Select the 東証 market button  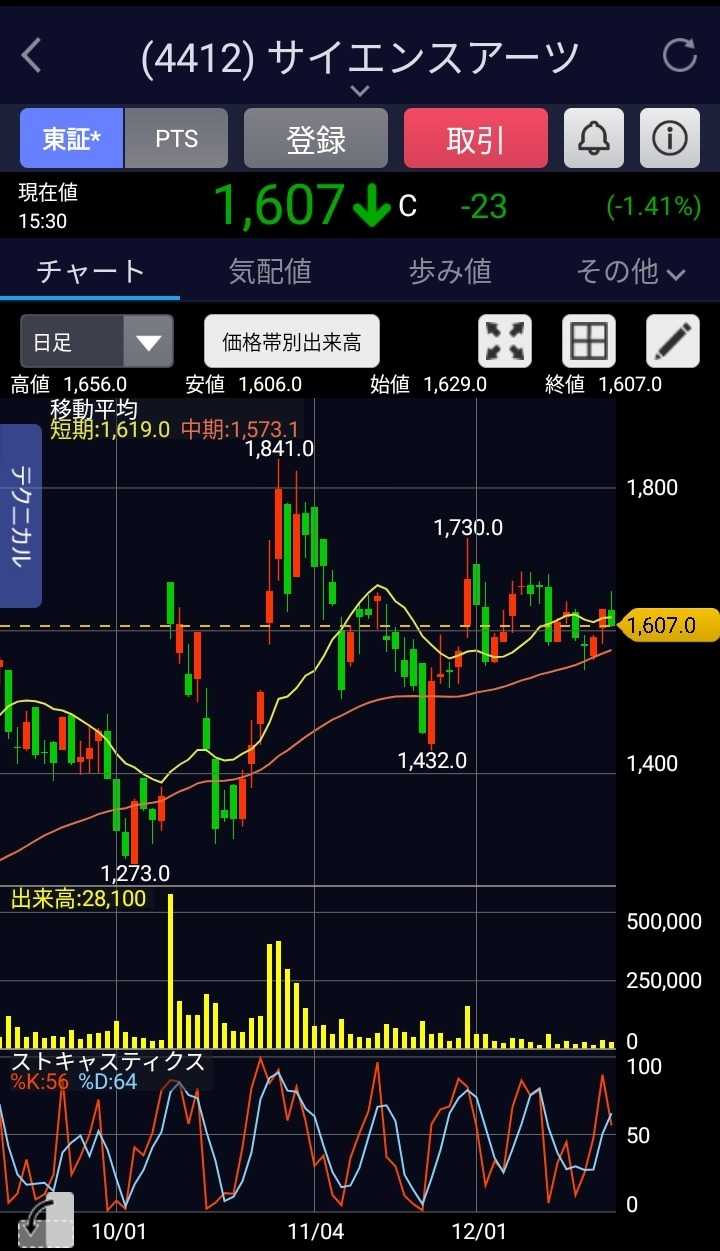pos(71,138)
